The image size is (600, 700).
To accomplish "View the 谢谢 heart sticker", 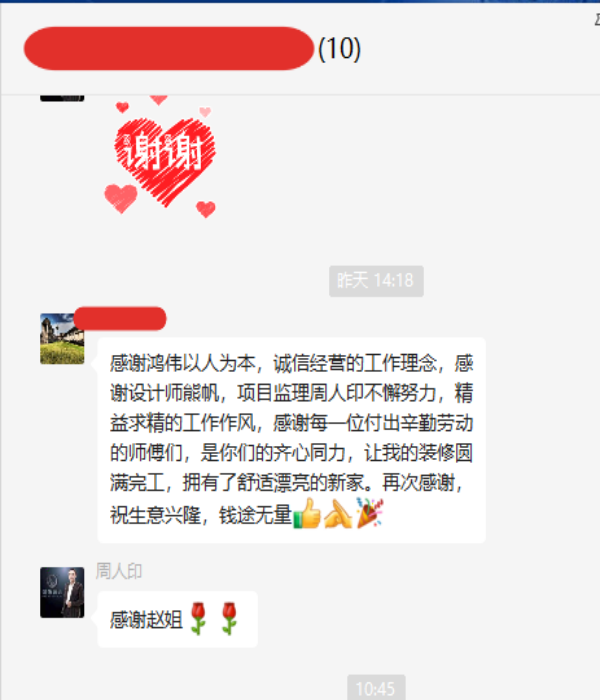I will [162, 157].
